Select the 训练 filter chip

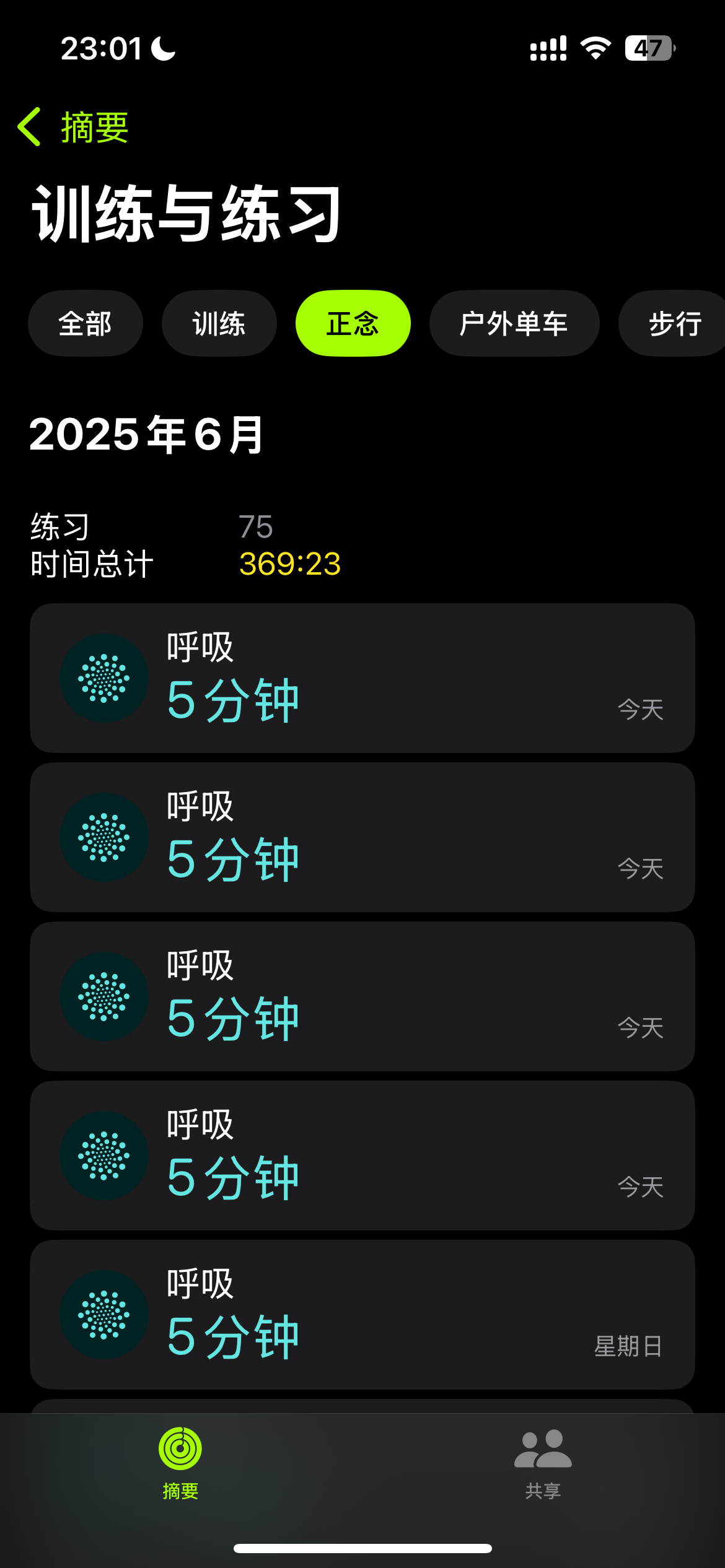point(219,323)
